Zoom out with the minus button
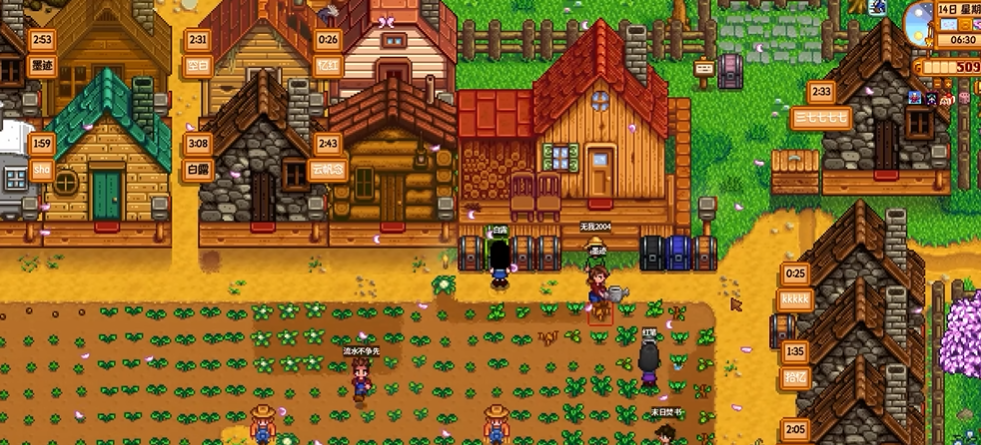 coord(937,84)
